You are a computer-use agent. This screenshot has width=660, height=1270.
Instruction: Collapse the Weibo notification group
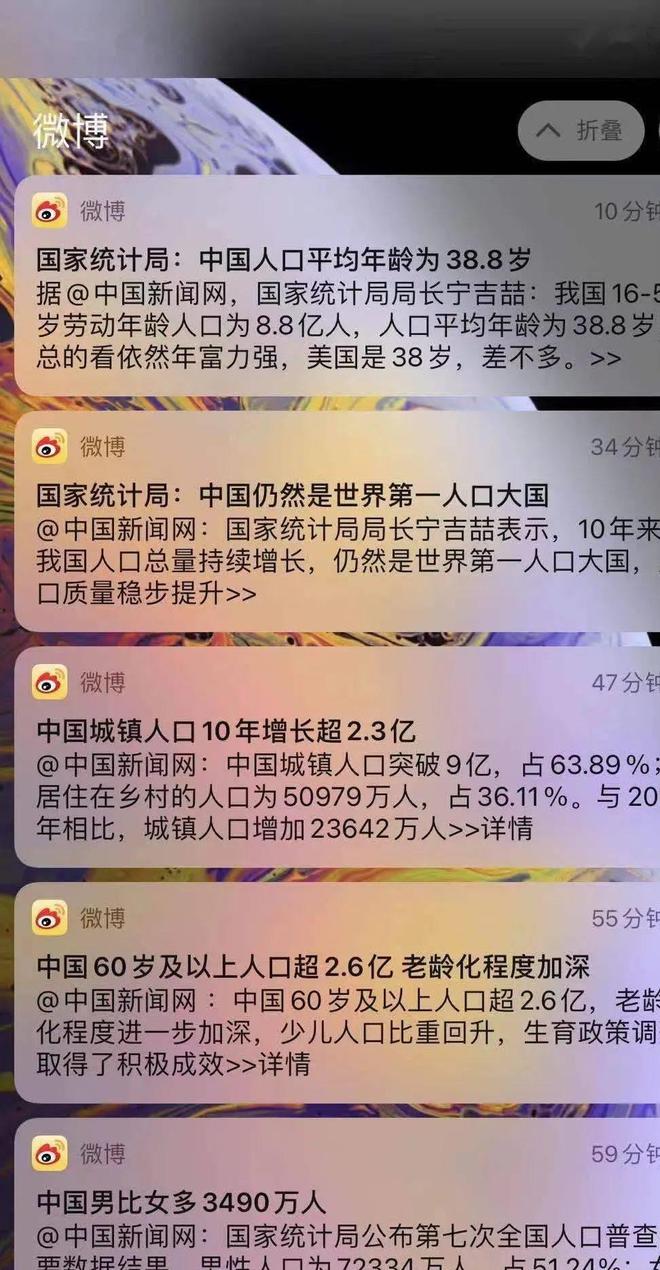(x=580, y=130)
